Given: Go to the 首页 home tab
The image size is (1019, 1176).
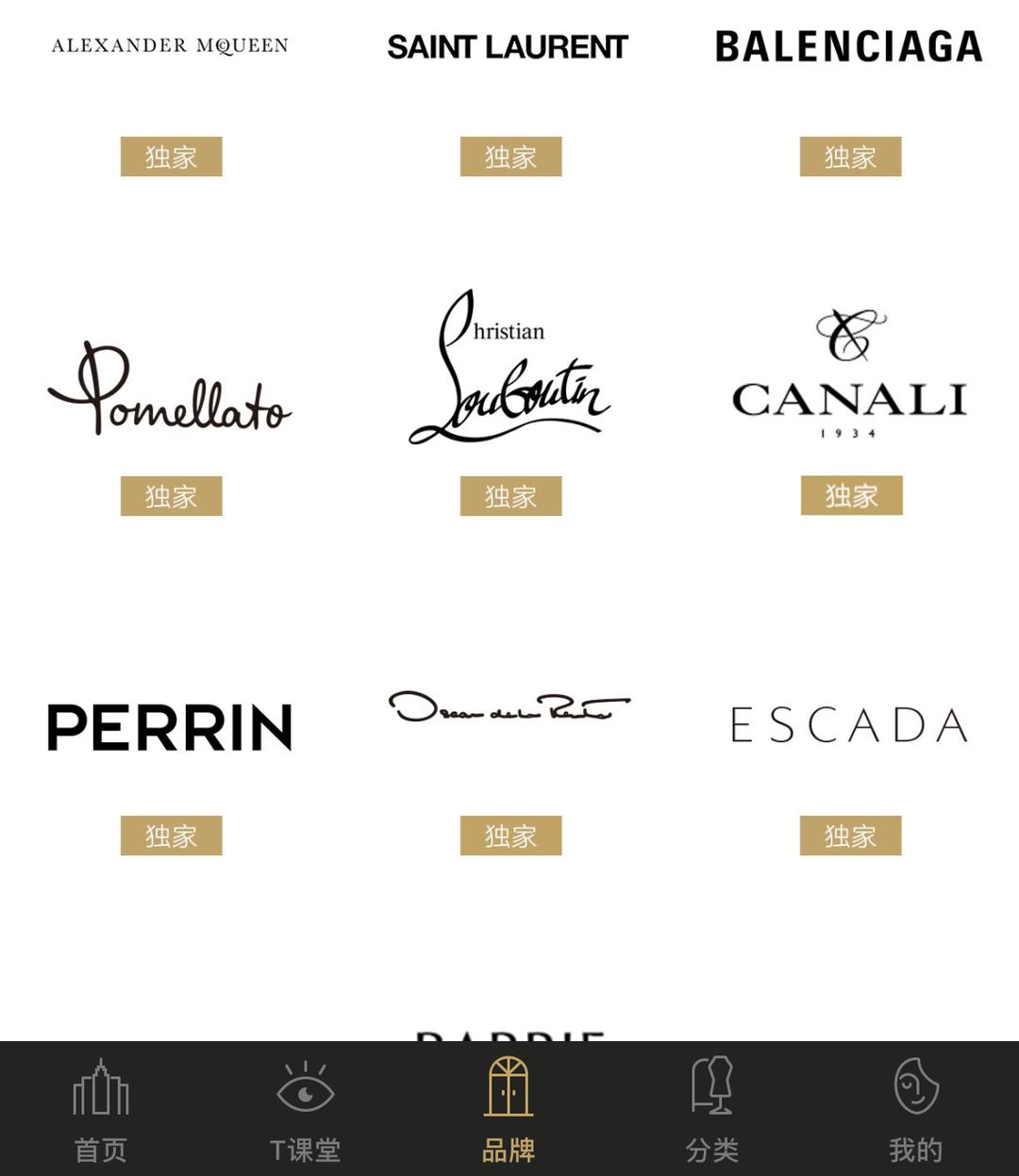Looking at the screenshot, I should click(101, 1110).
